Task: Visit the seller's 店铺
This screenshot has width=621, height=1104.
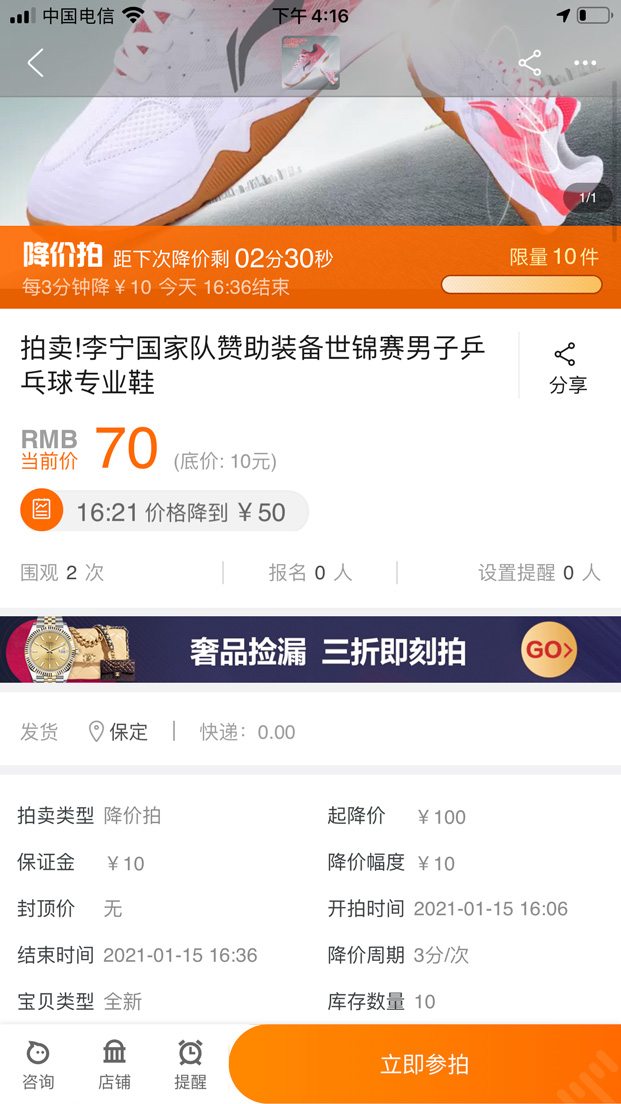Action: 114,1064
